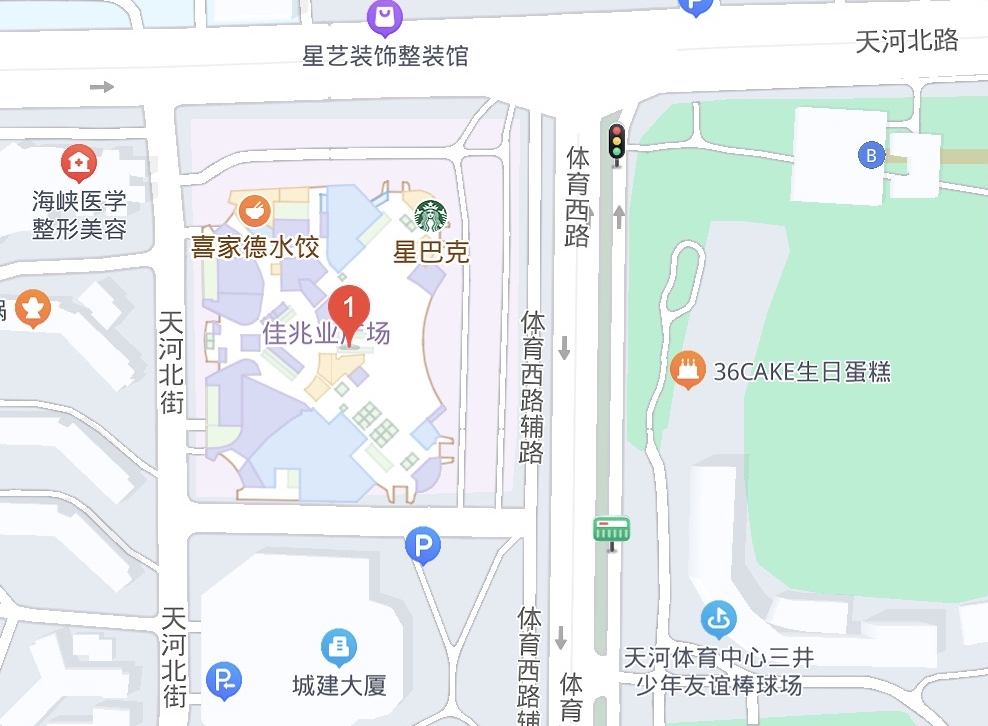Open the 星艺装饰整装馆 shop marker

click(384, 16)
